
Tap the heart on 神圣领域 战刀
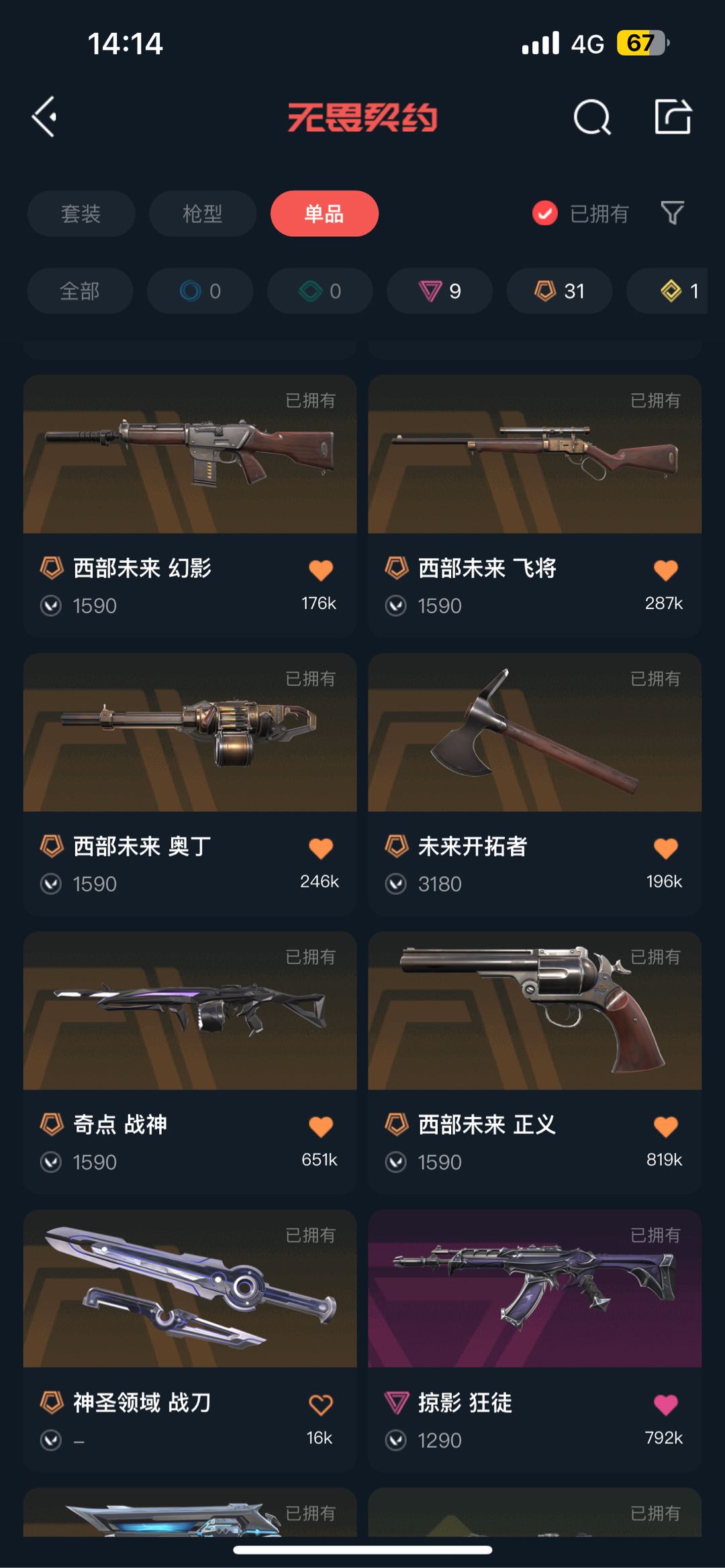(321, 1404)
